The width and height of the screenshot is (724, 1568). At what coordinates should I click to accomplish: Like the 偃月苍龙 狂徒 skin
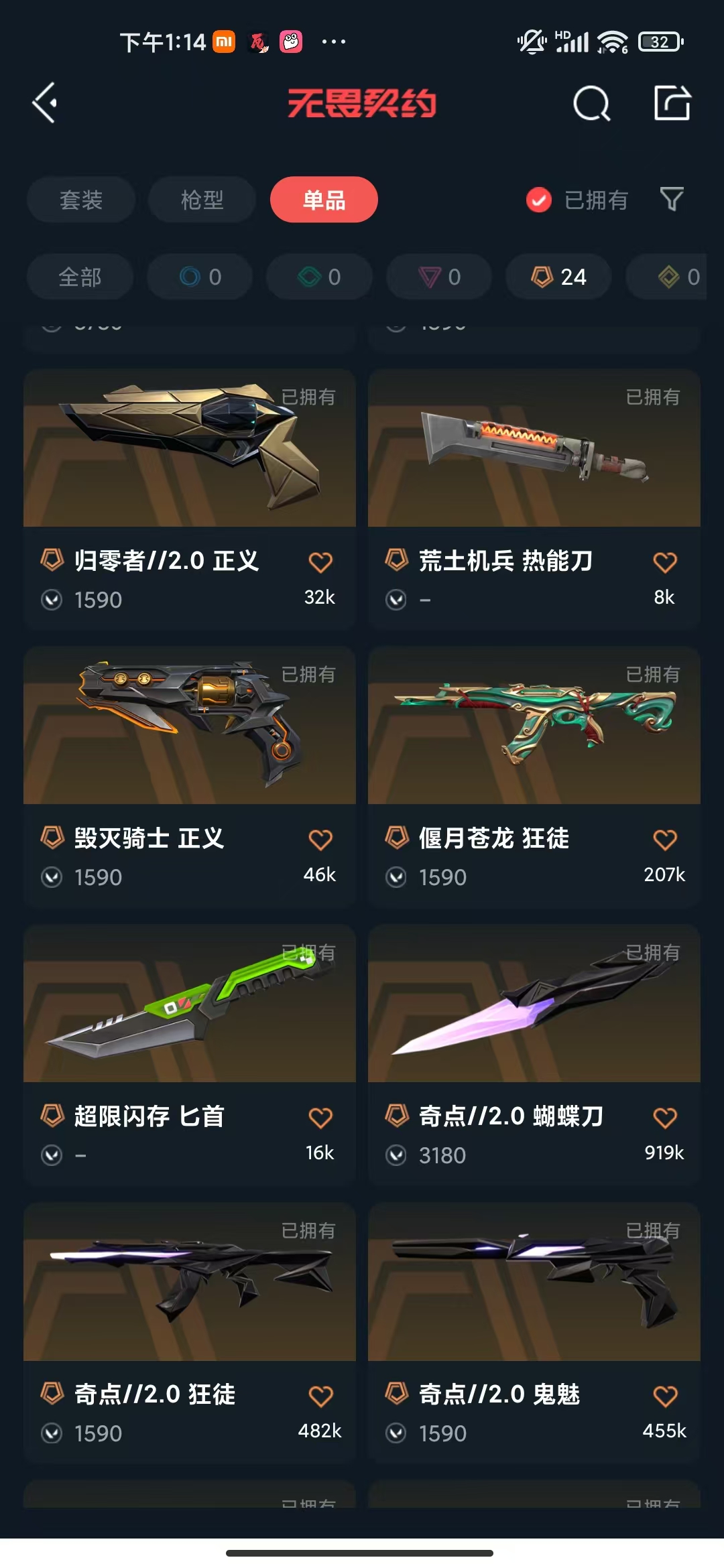coord(665,840)
